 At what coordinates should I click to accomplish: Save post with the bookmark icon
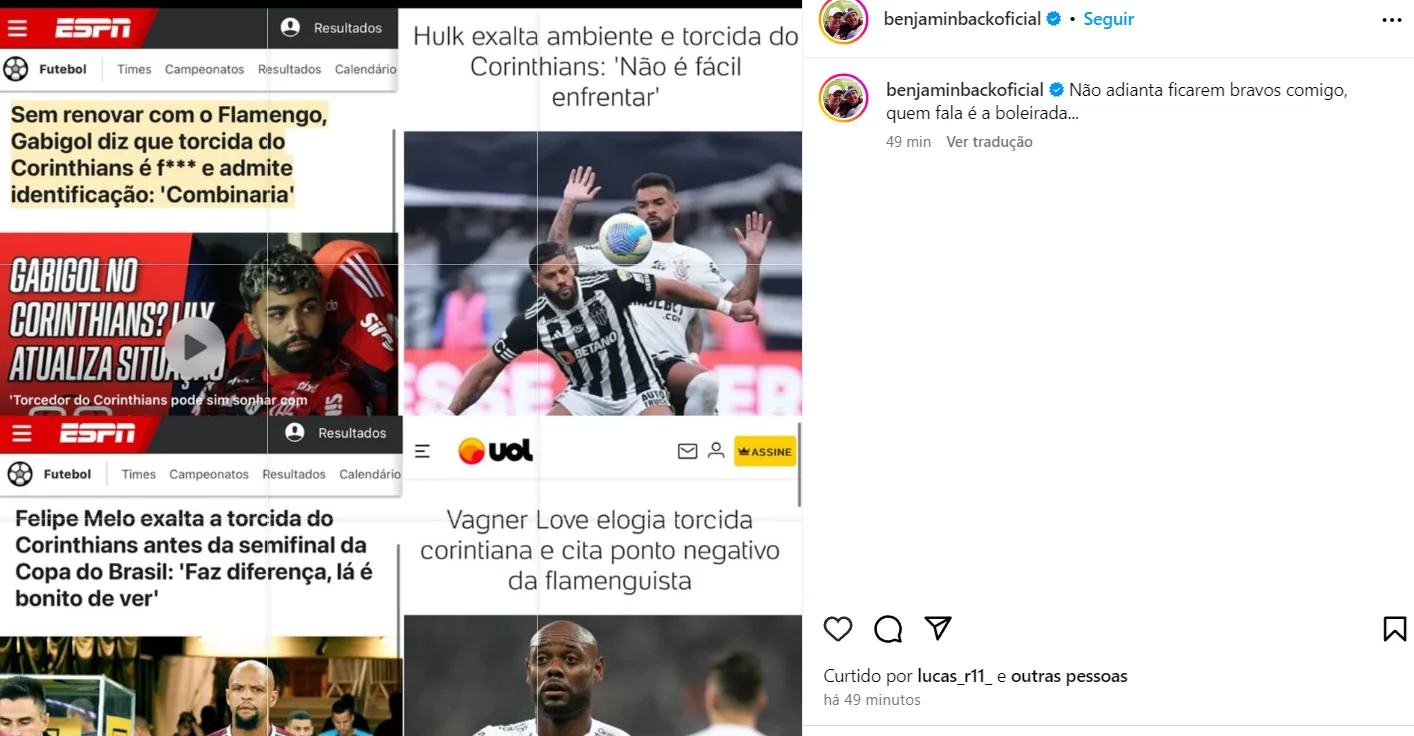(1394, 629)
